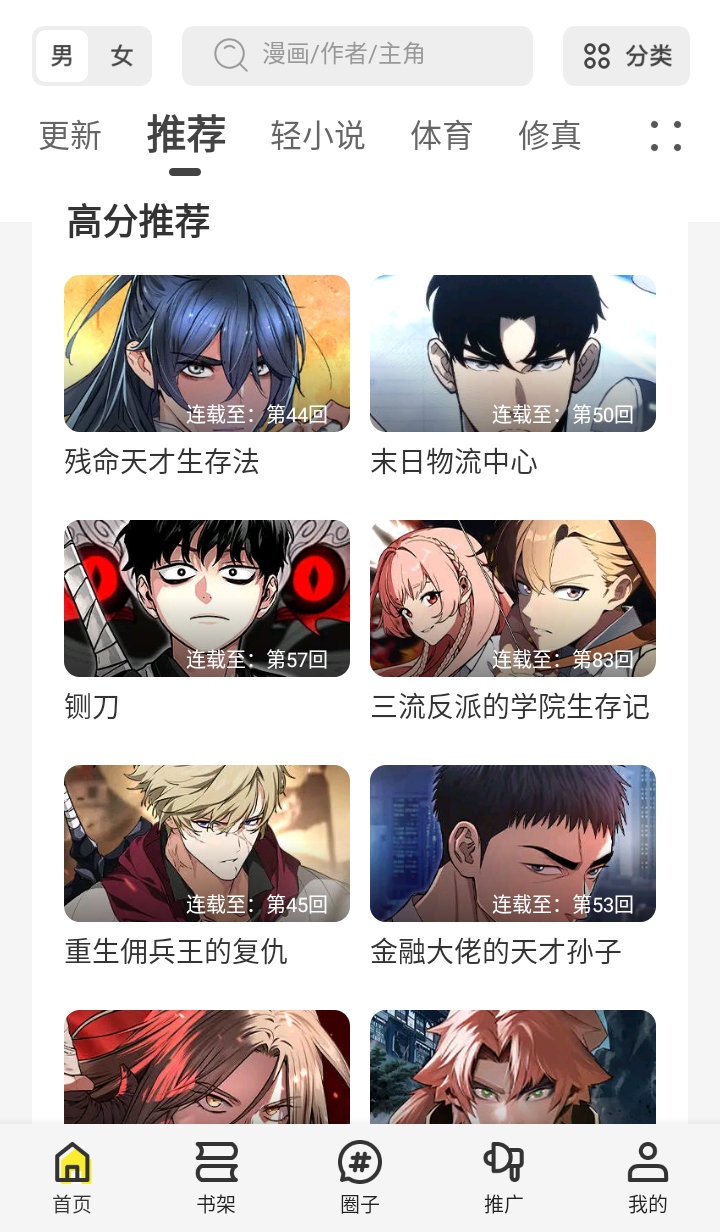Screen dimensions: 720x1232
Task: Tap the 首页 home tab
Action: coord(72,1178)
